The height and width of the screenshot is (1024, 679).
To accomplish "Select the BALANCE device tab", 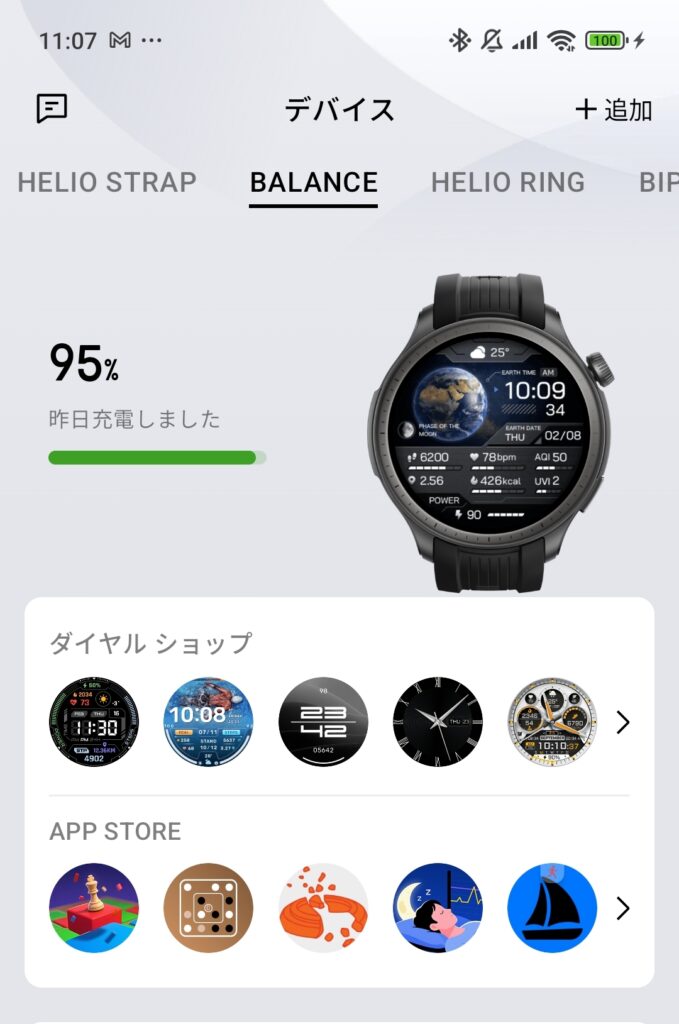I will pos(313,182).
